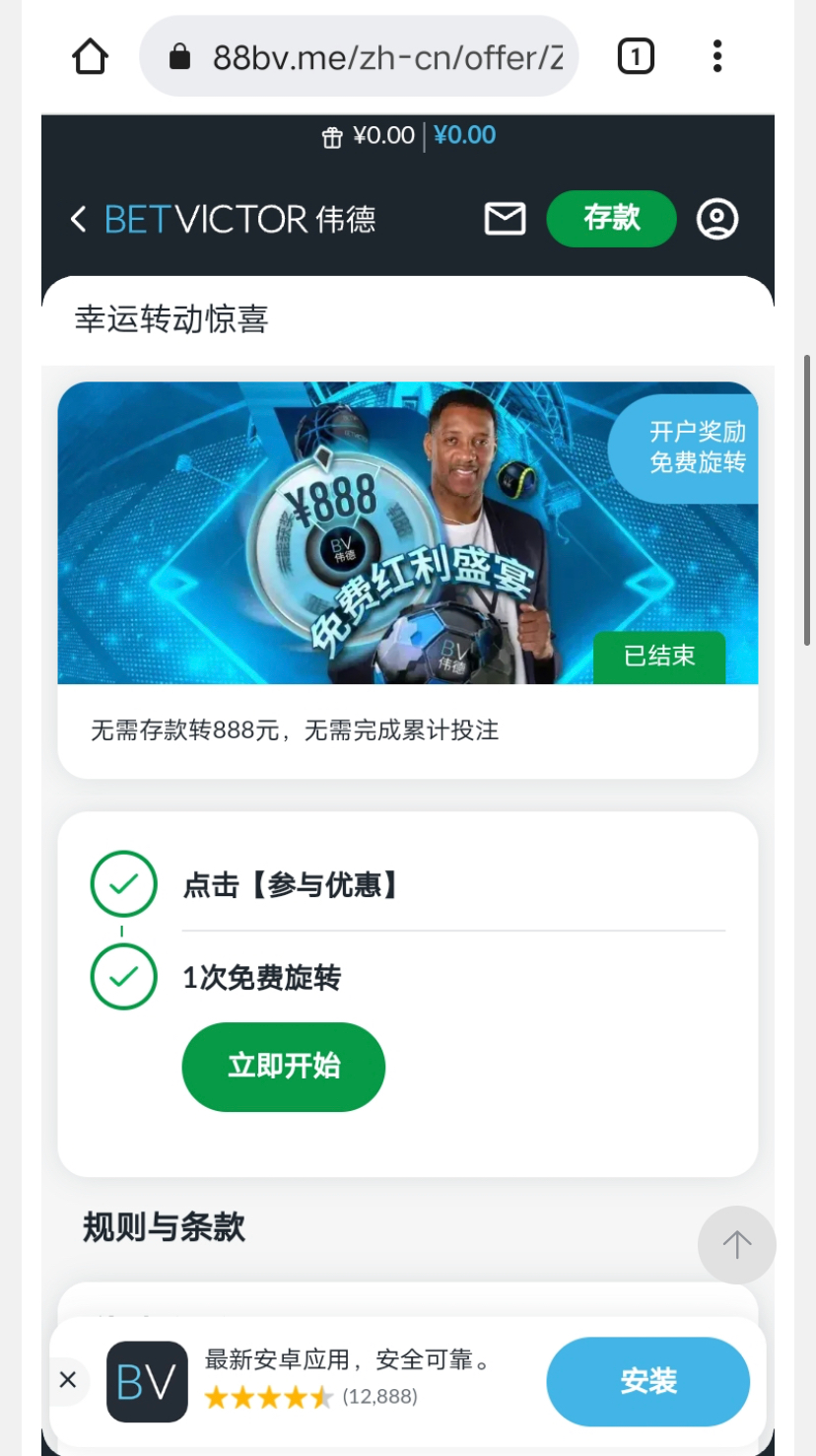Install the BV Android app via 安装

[x=647, y=1381]
